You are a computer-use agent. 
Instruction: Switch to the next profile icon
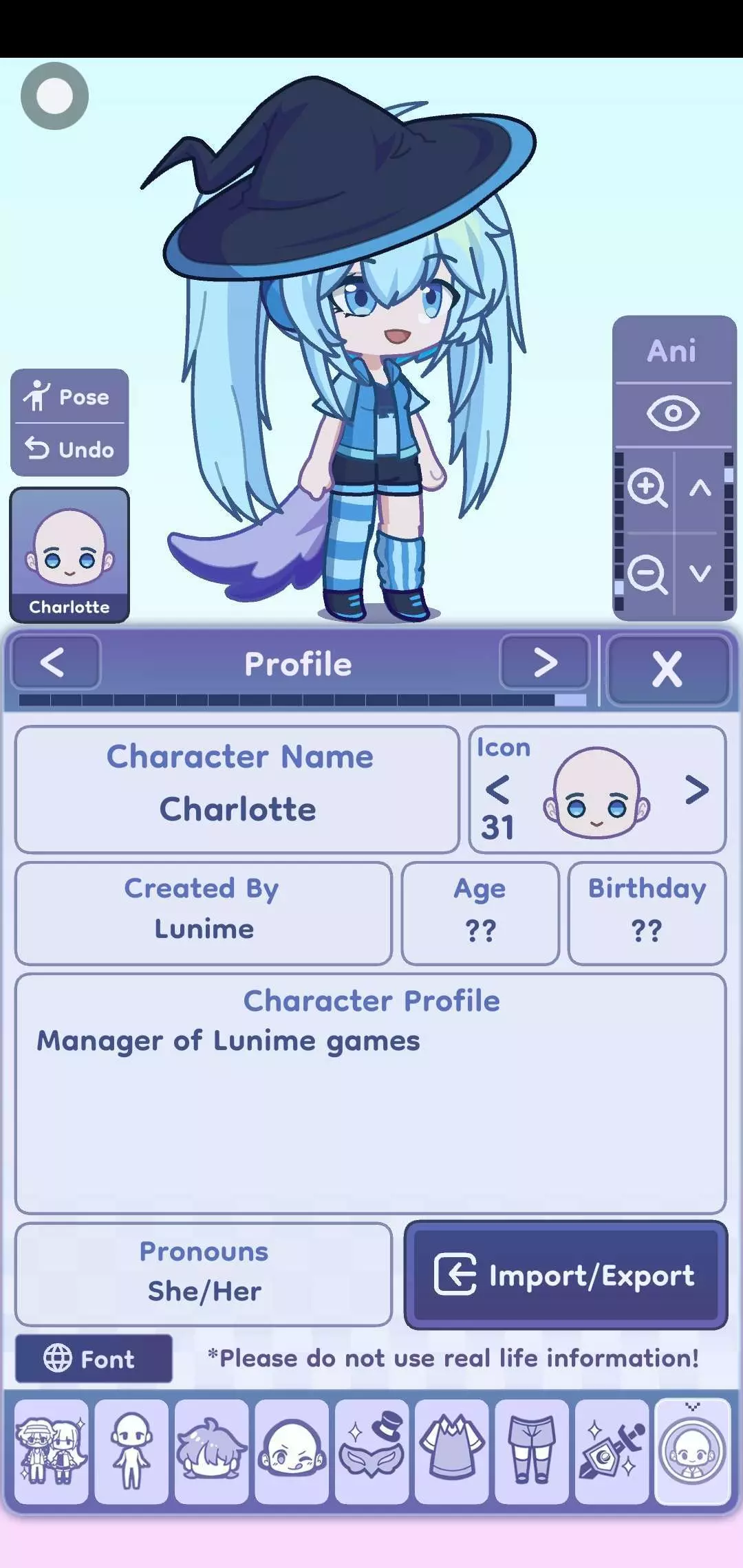pos(696,790)
